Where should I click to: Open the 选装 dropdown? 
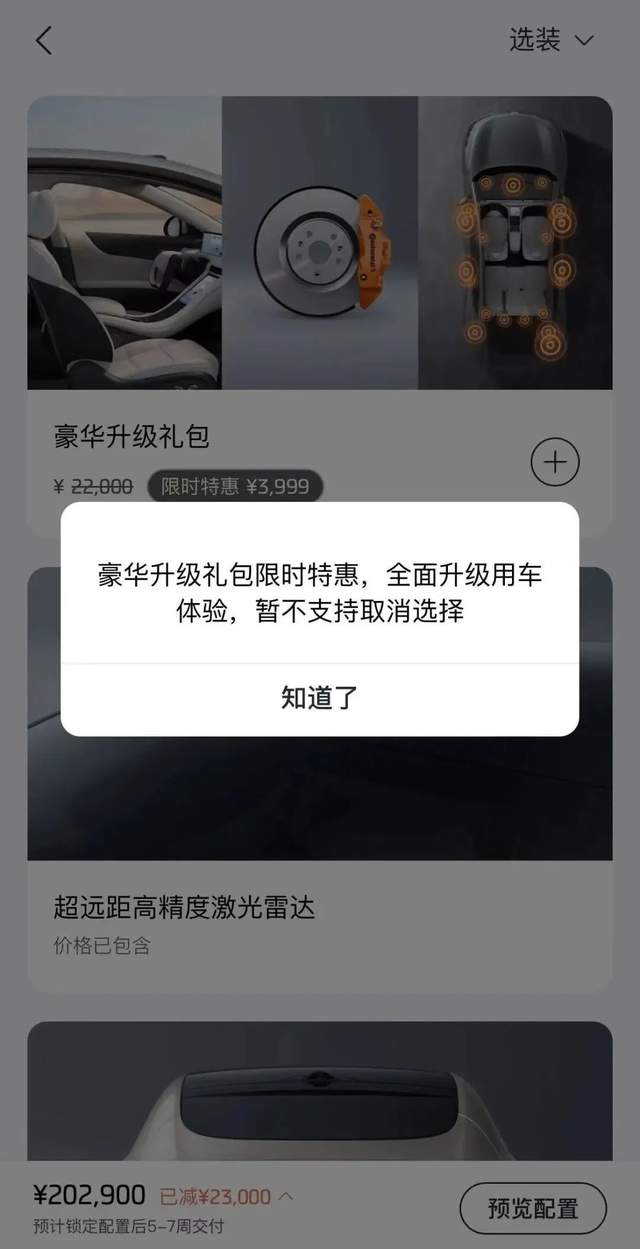pyautogui.click(x=551, y=40)
